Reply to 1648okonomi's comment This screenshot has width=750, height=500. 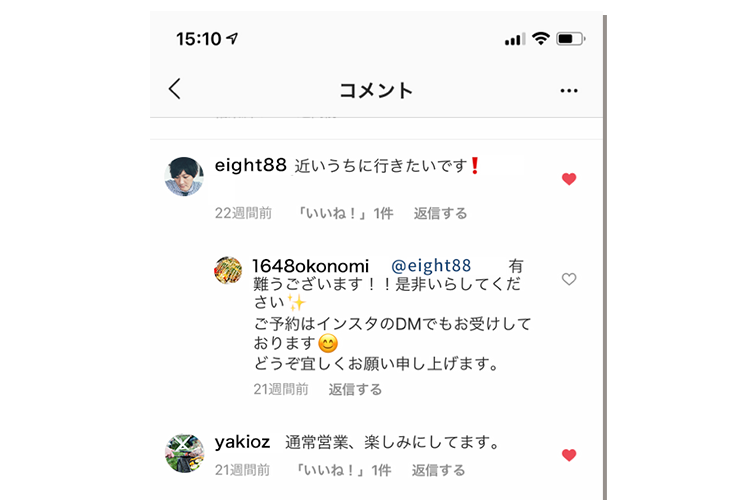[355, 389]
